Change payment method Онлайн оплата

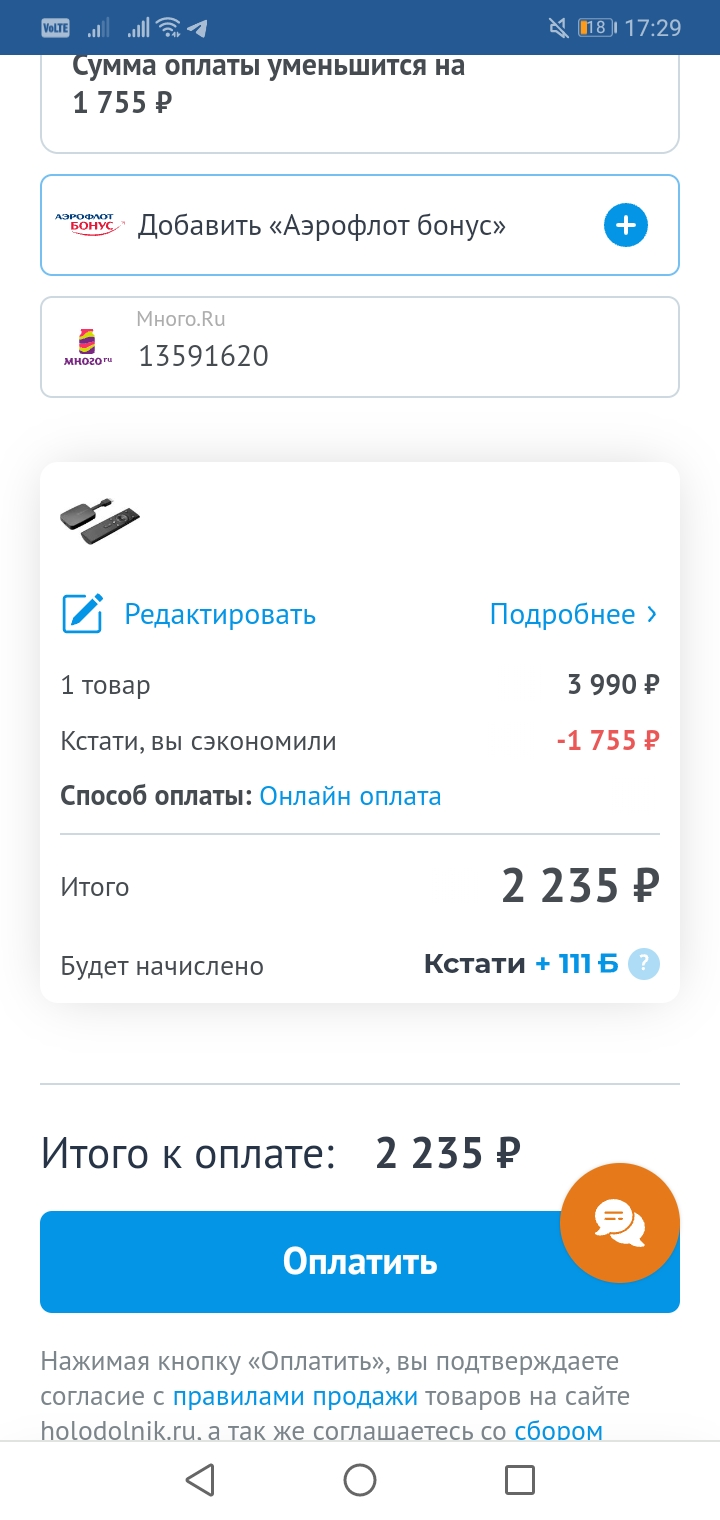coord(350,796)
